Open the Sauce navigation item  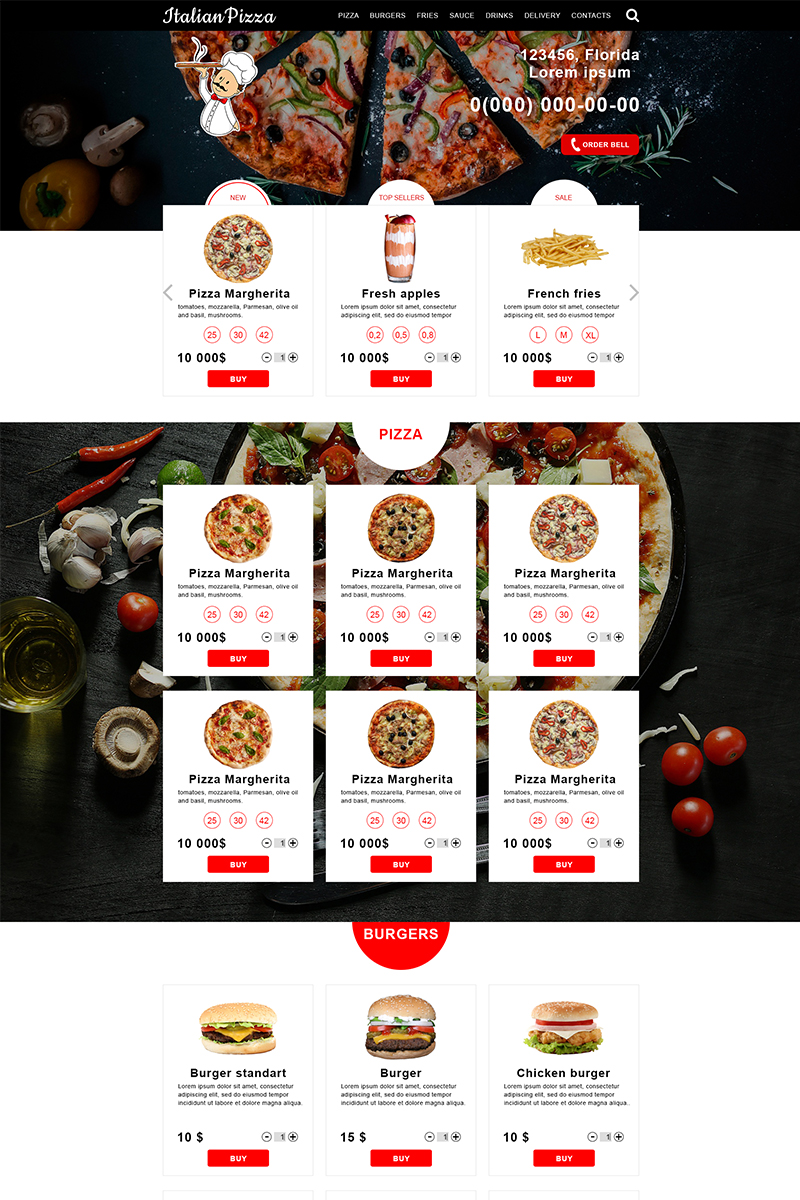point(462,16)
